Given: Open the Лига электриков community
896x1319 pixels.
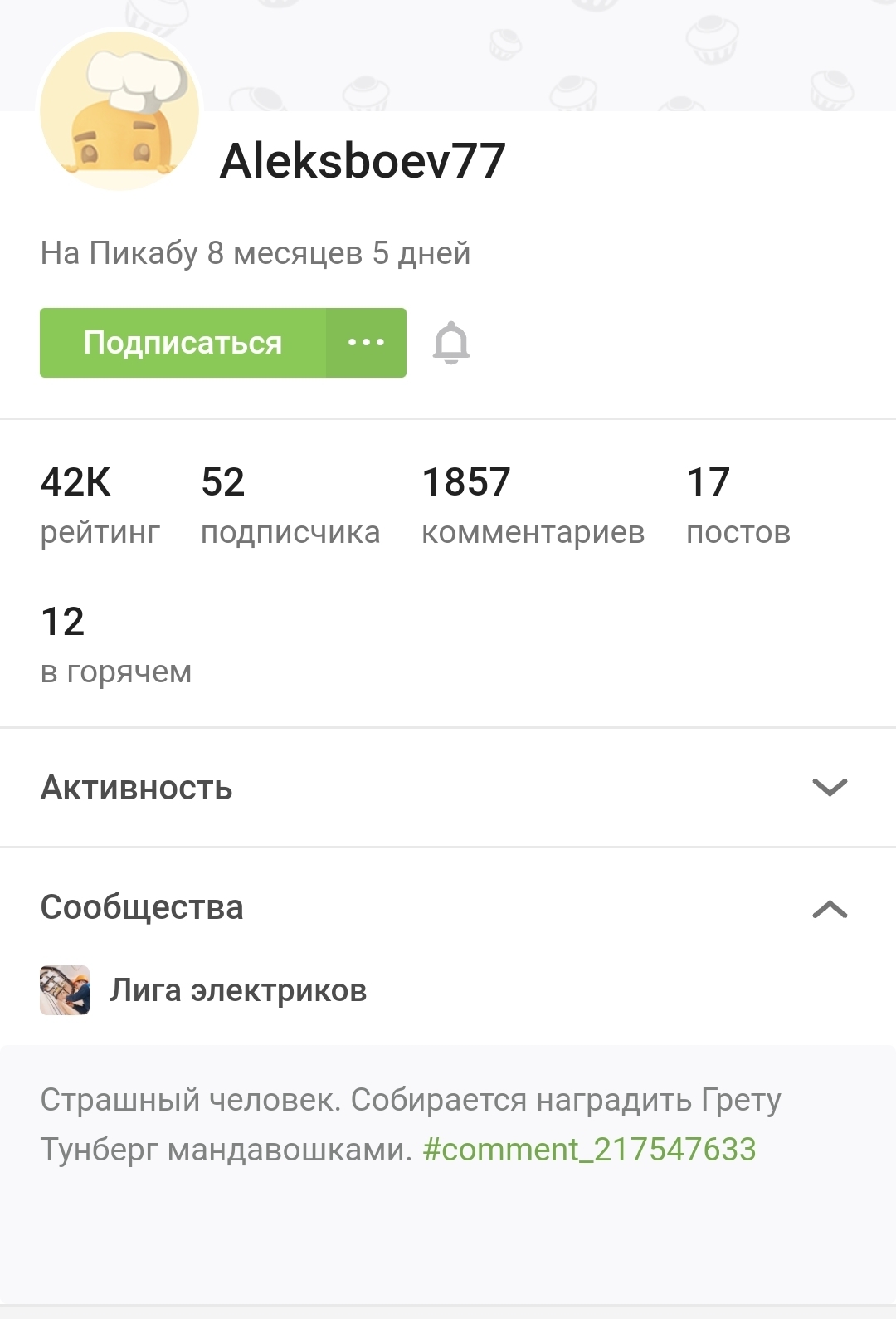Looking at the screenshot, I should [x=237, y=990].
